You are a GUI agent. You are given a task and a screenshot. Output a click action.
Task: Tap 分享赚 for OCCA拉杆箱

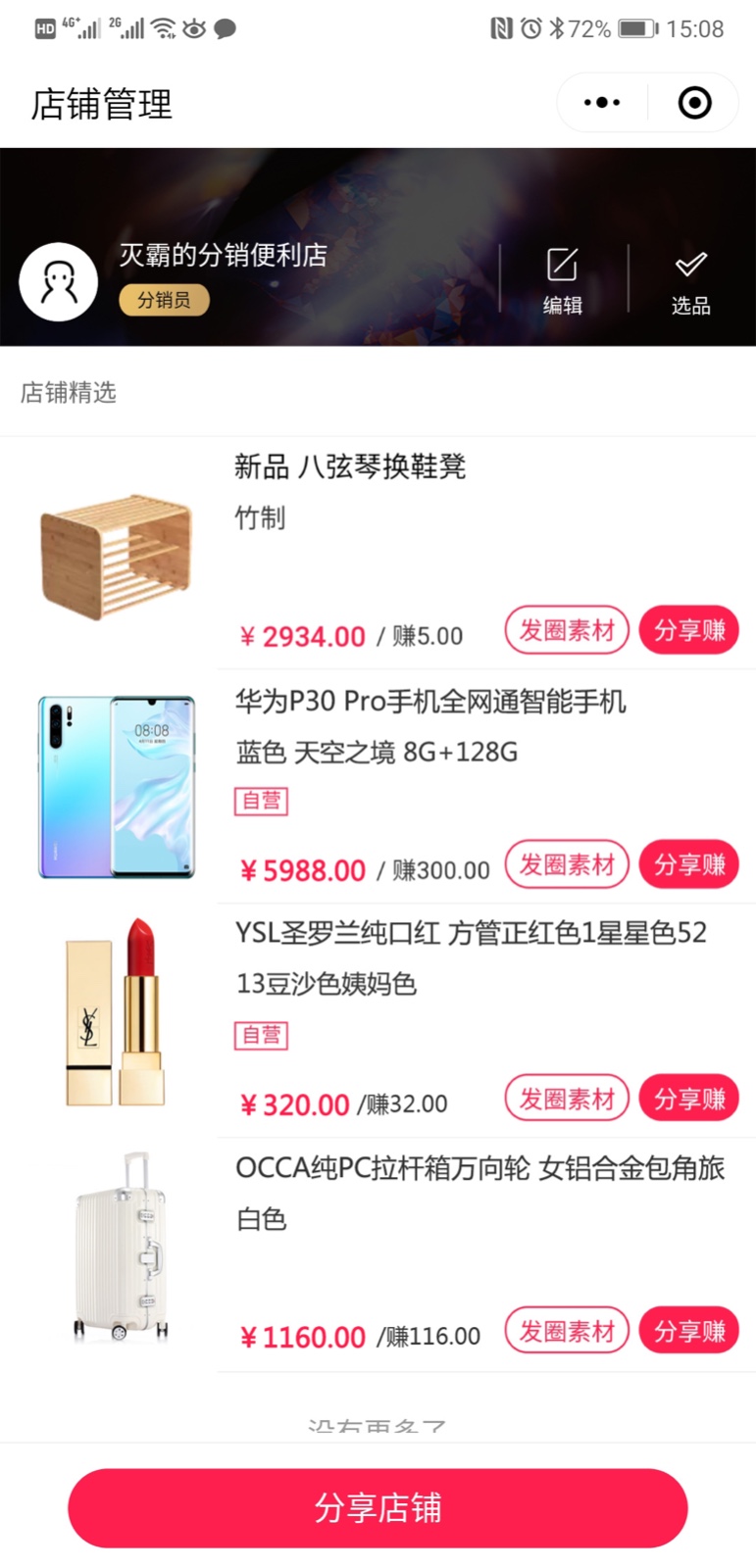(x=688, y=1331)
